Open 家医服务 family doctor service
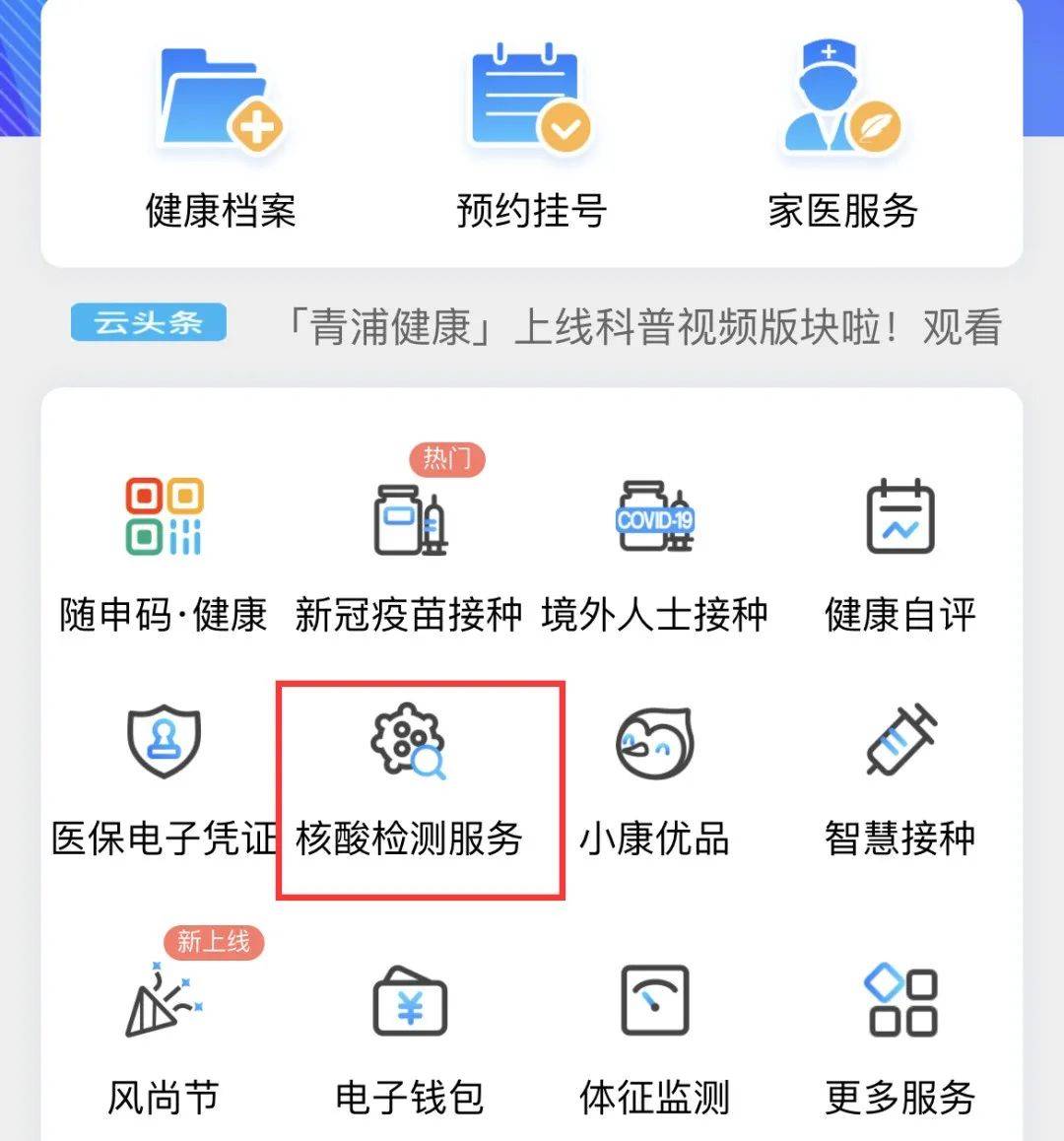 point(842,138)
